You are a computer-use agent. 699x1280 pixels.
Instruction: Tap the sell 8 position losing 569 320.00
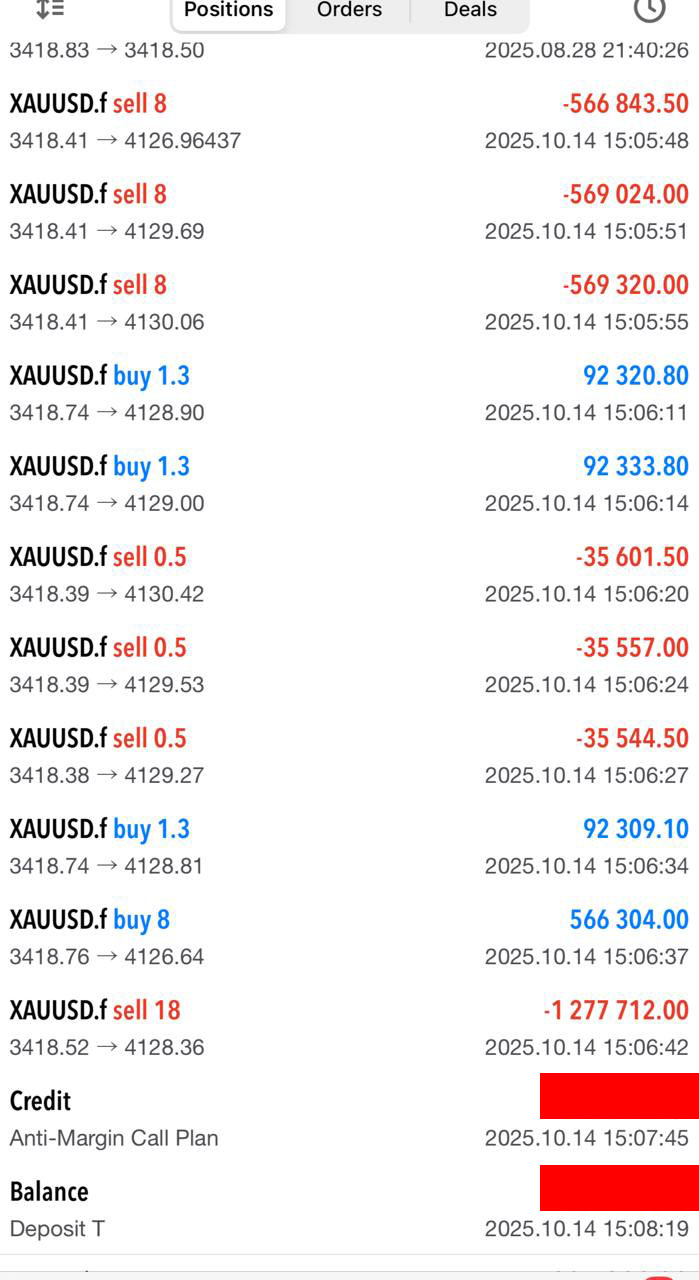(x=349, y=303)
